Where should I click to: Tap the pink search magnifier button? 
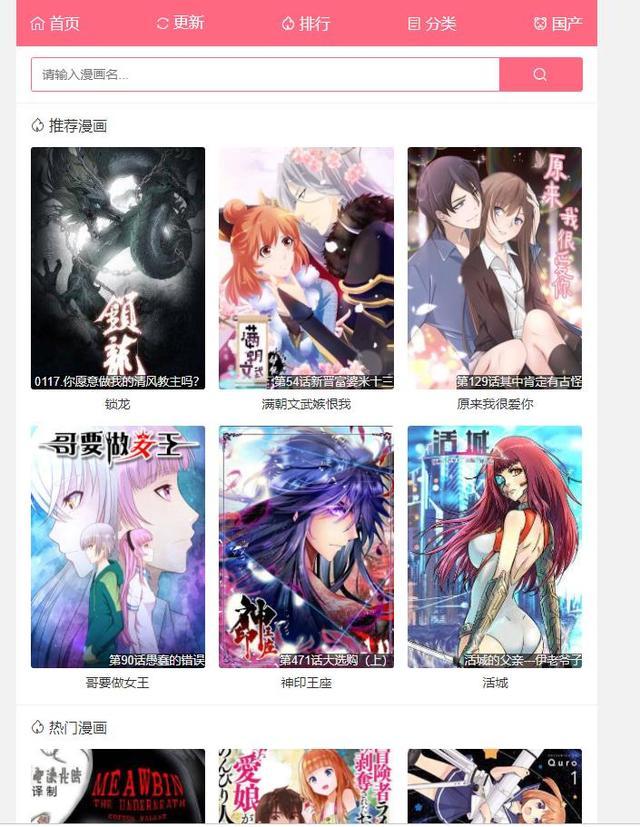point(540,74)
